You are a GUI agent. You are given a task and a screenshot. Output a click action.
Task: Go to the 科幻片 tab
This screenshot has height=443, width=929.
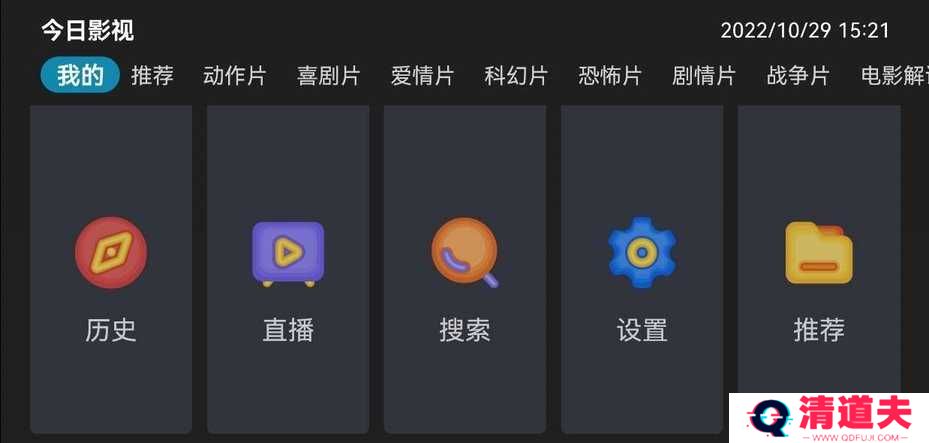pos(516,76)
